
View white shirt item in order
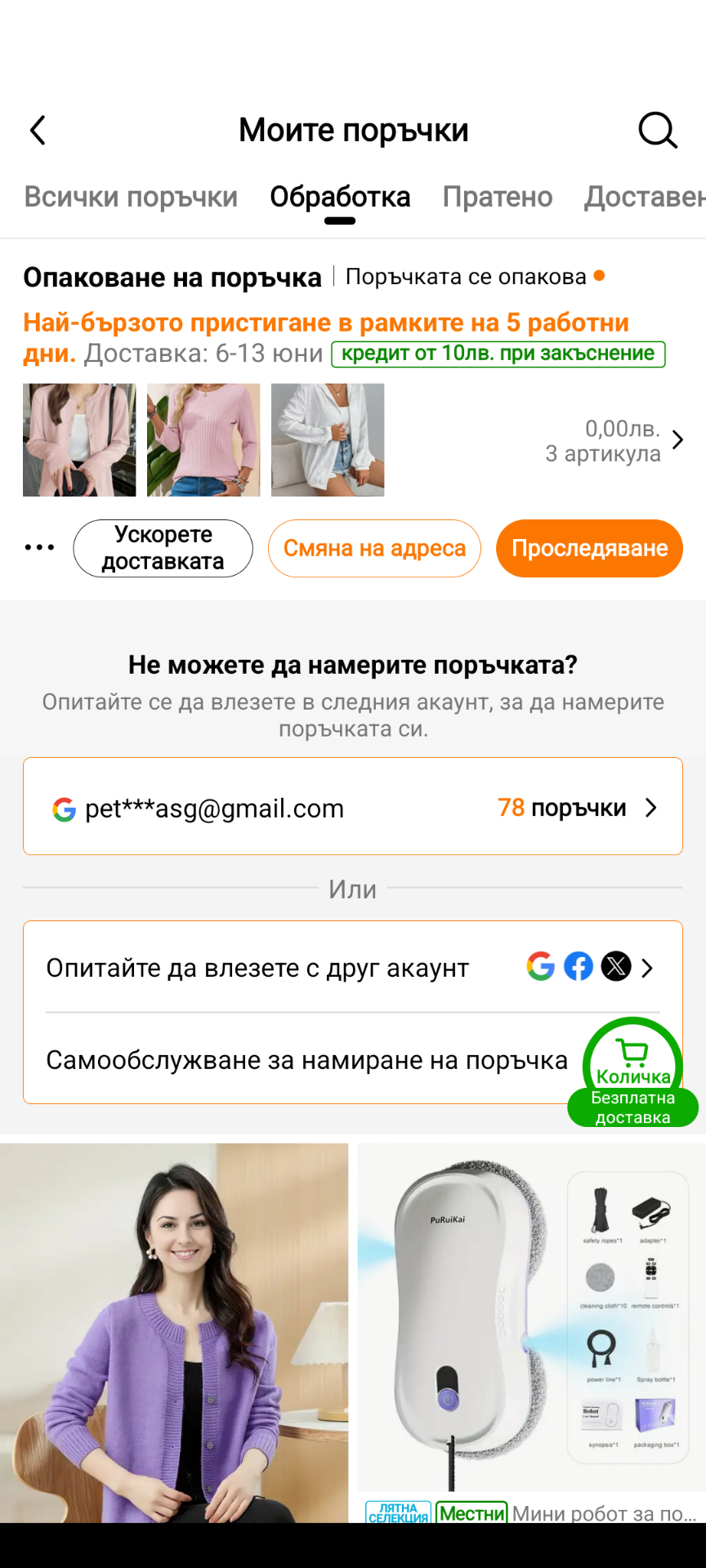pyautogui.click(x=328, y=440)
